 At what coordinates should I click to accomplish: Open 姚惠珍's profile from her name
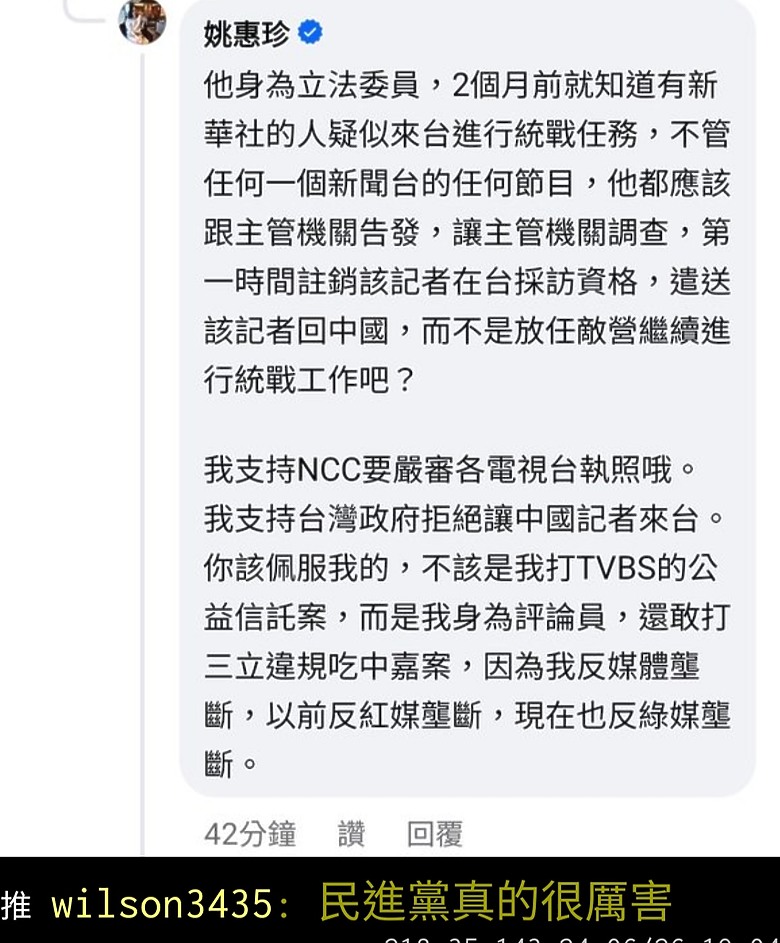[247, 34]
